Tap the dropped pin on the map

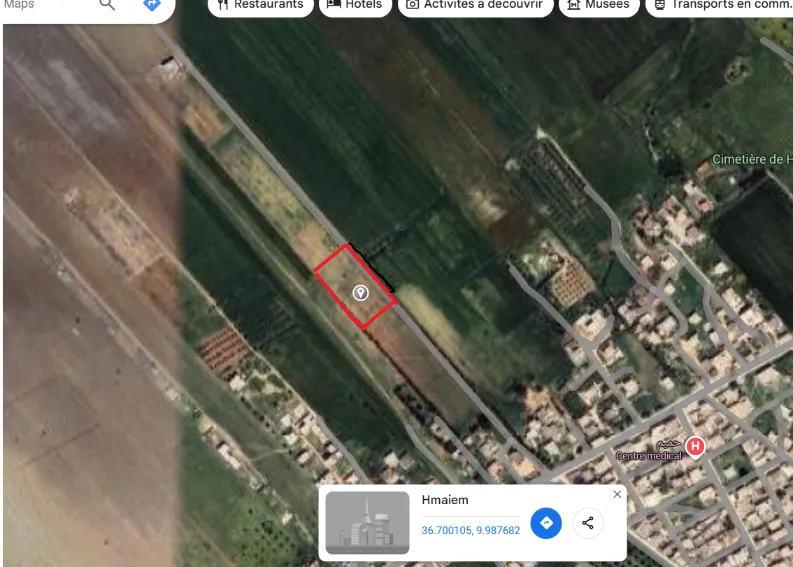click(361, 292)
